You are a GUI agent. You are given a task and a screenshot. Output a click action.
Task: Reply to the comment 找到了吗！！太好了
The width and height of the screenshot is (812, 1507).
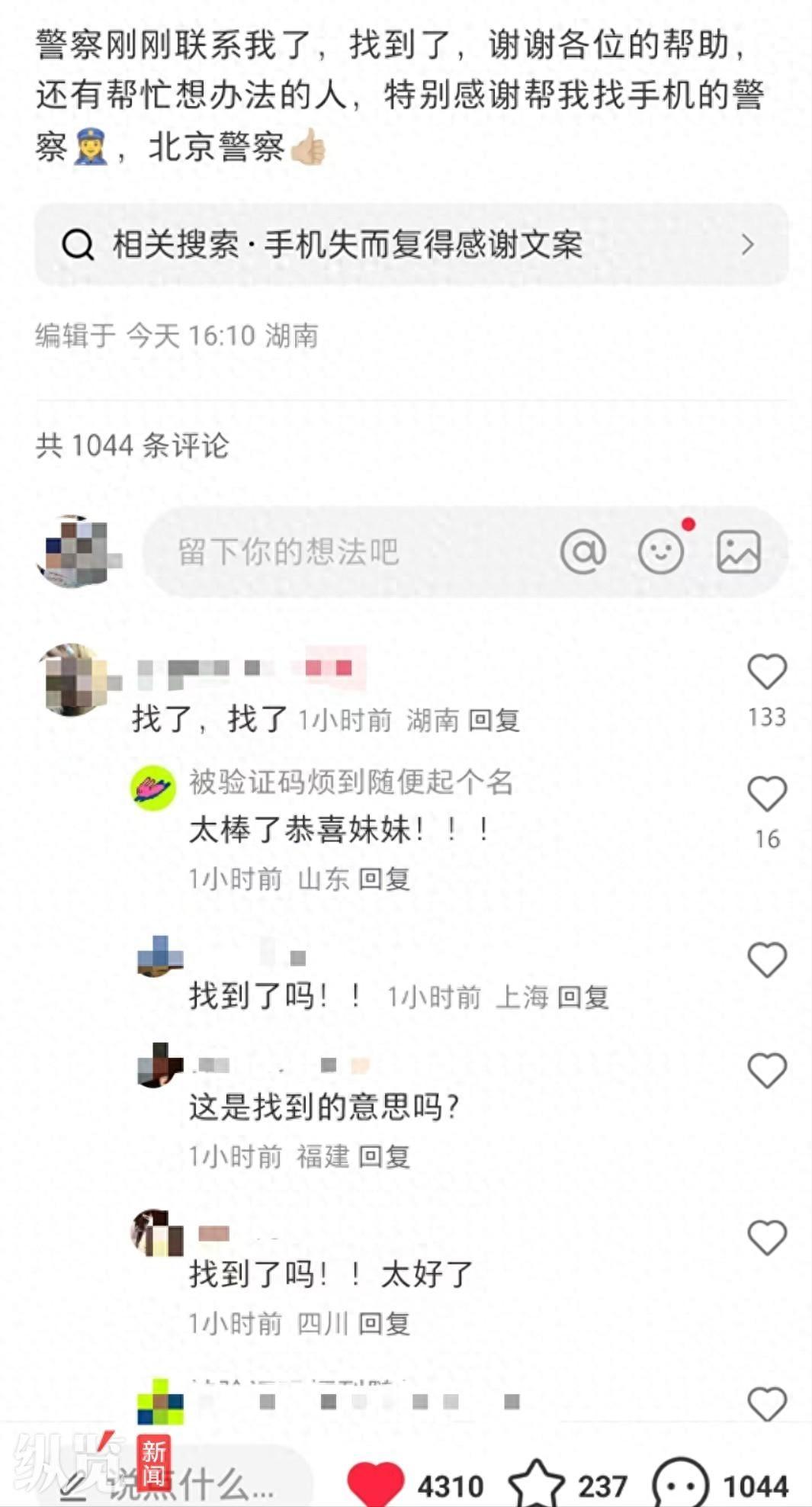(384, 1324)
